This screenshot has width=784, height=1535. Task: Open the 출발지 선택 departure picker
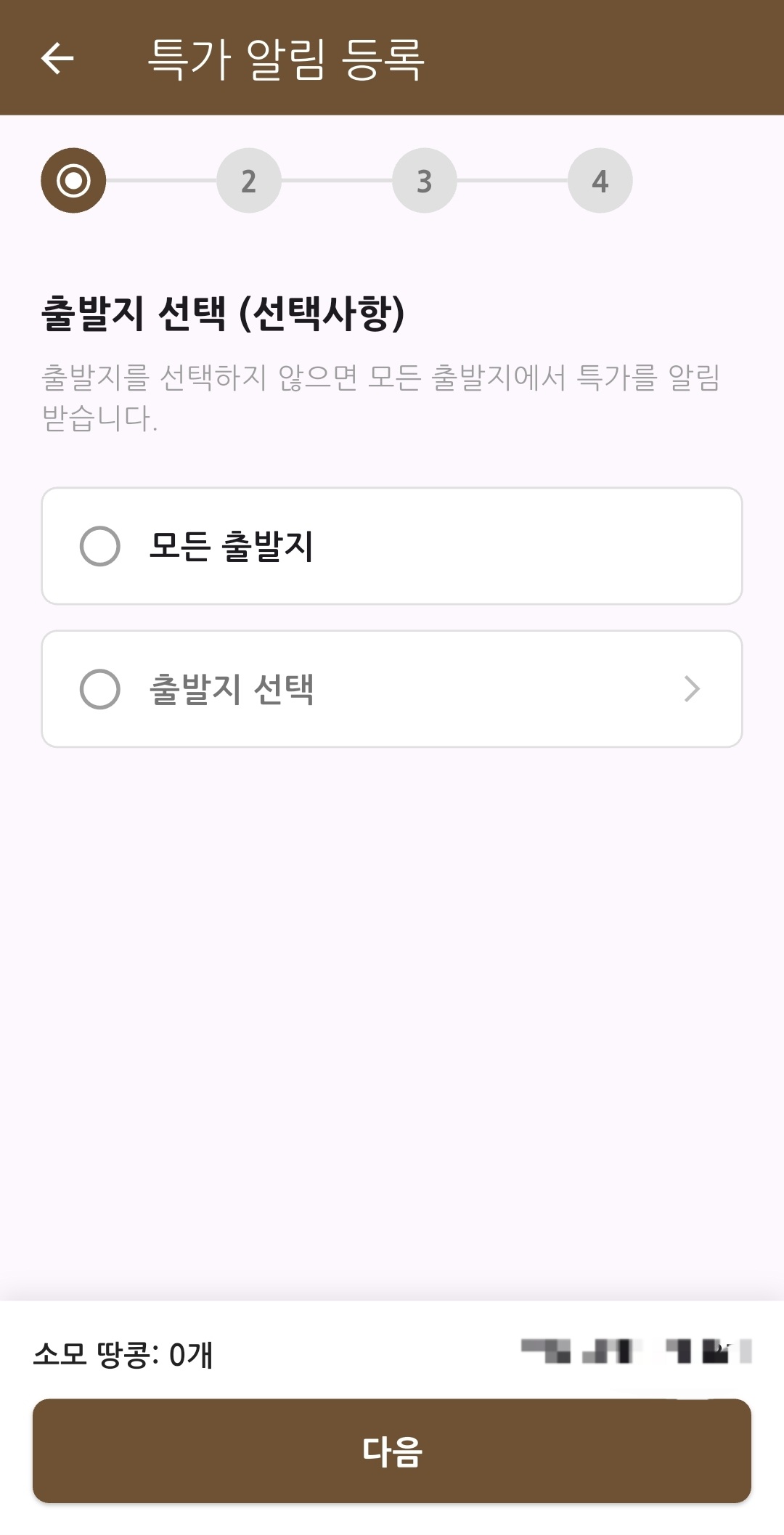392,688
